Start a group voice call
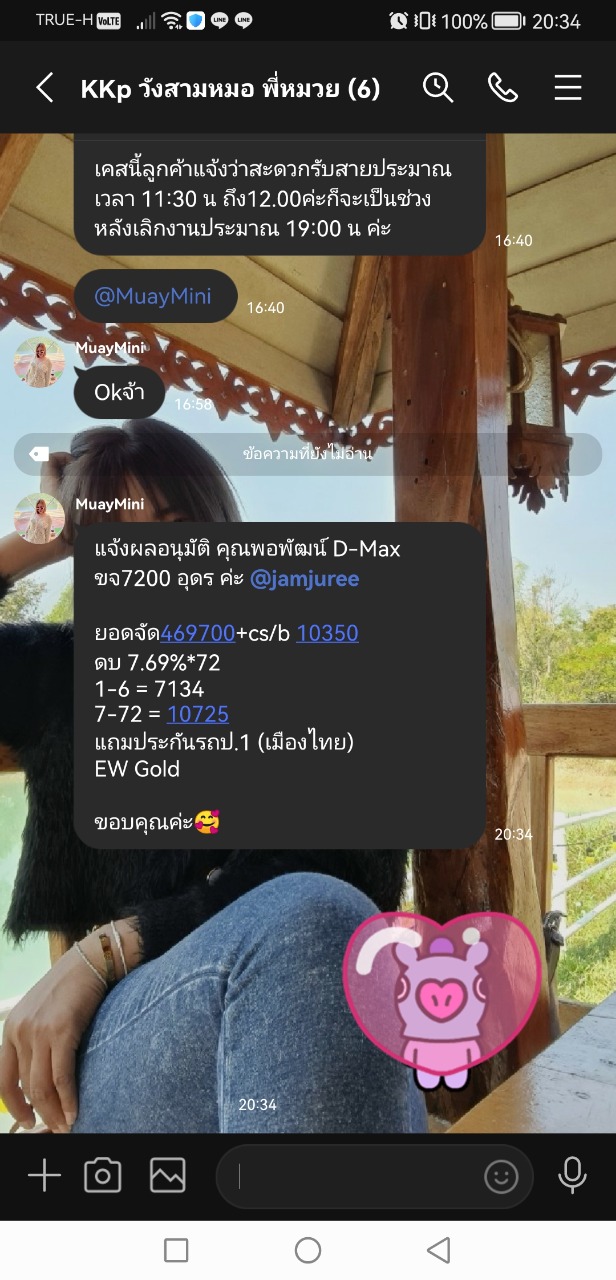This screenshot has width=616, height=1280. point(502,88)
